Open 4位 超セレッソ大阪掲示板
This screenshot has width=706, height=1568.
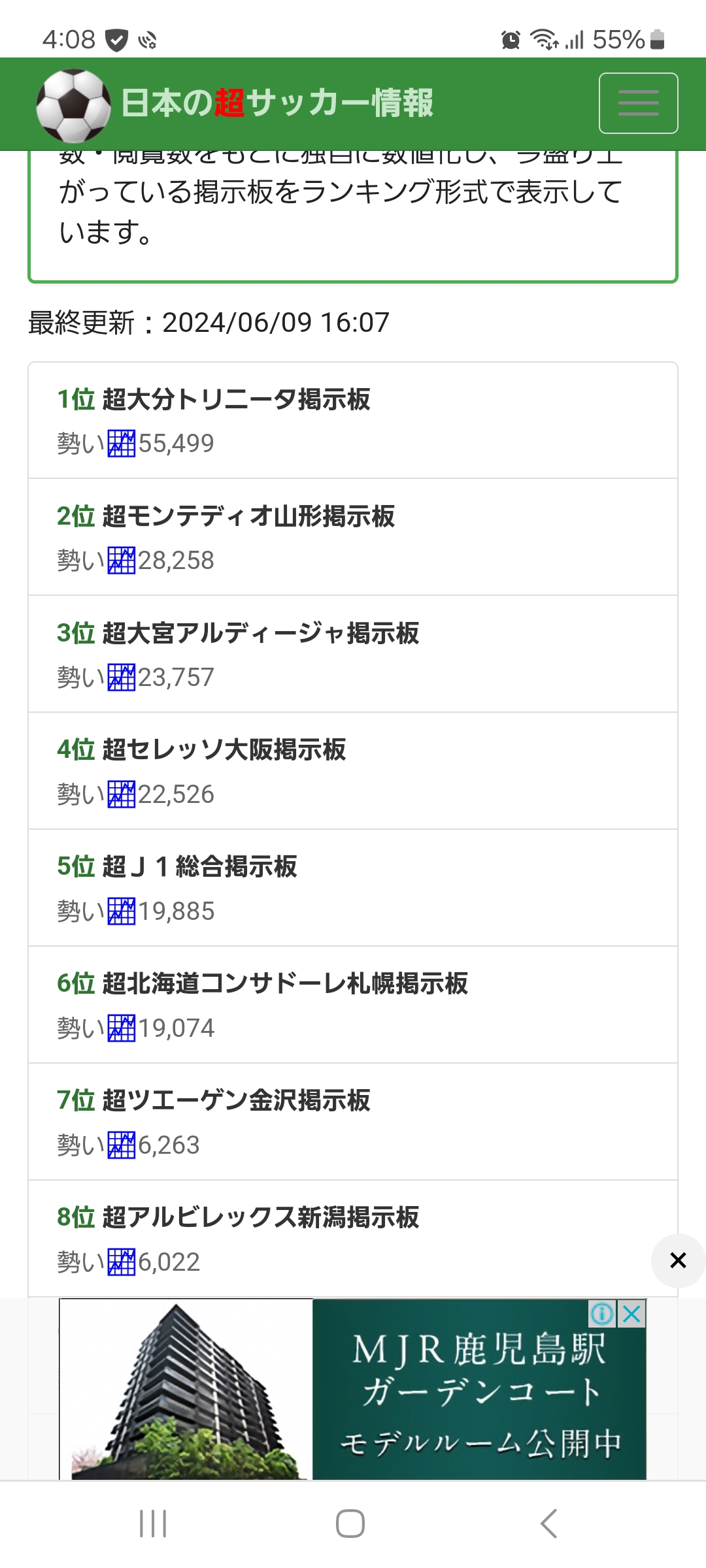tap(353, 771)
